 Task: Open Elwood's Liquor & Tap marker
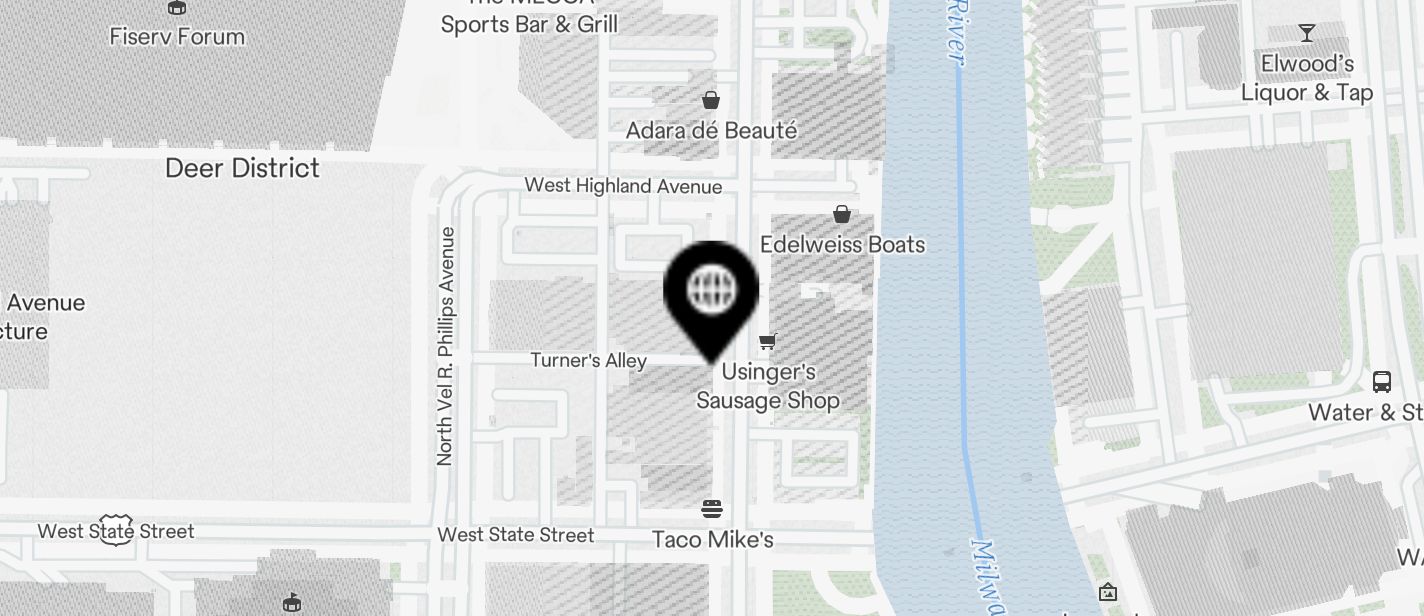(1306, 33)
